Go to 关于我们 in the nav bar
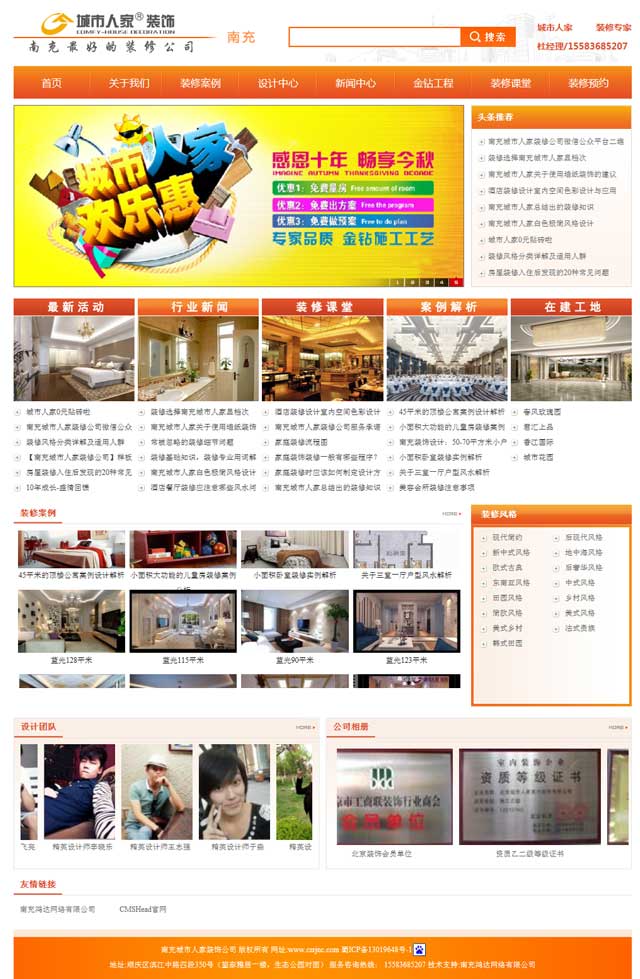Screen dimensions: 640x979 click(x=128, y=83)
